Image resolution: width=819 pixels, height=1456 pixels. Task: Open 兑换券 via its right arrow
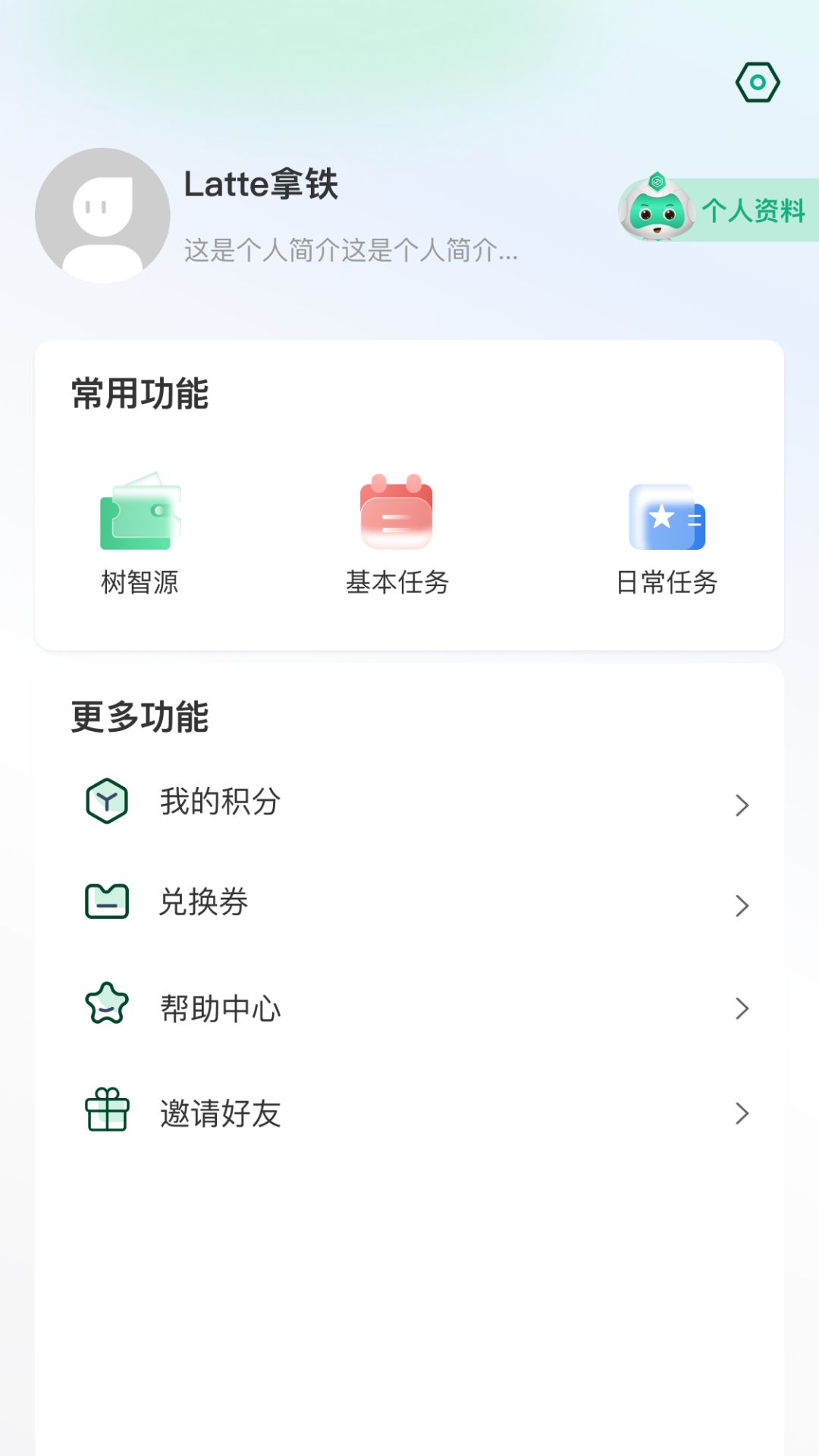[x=742, y=905]
